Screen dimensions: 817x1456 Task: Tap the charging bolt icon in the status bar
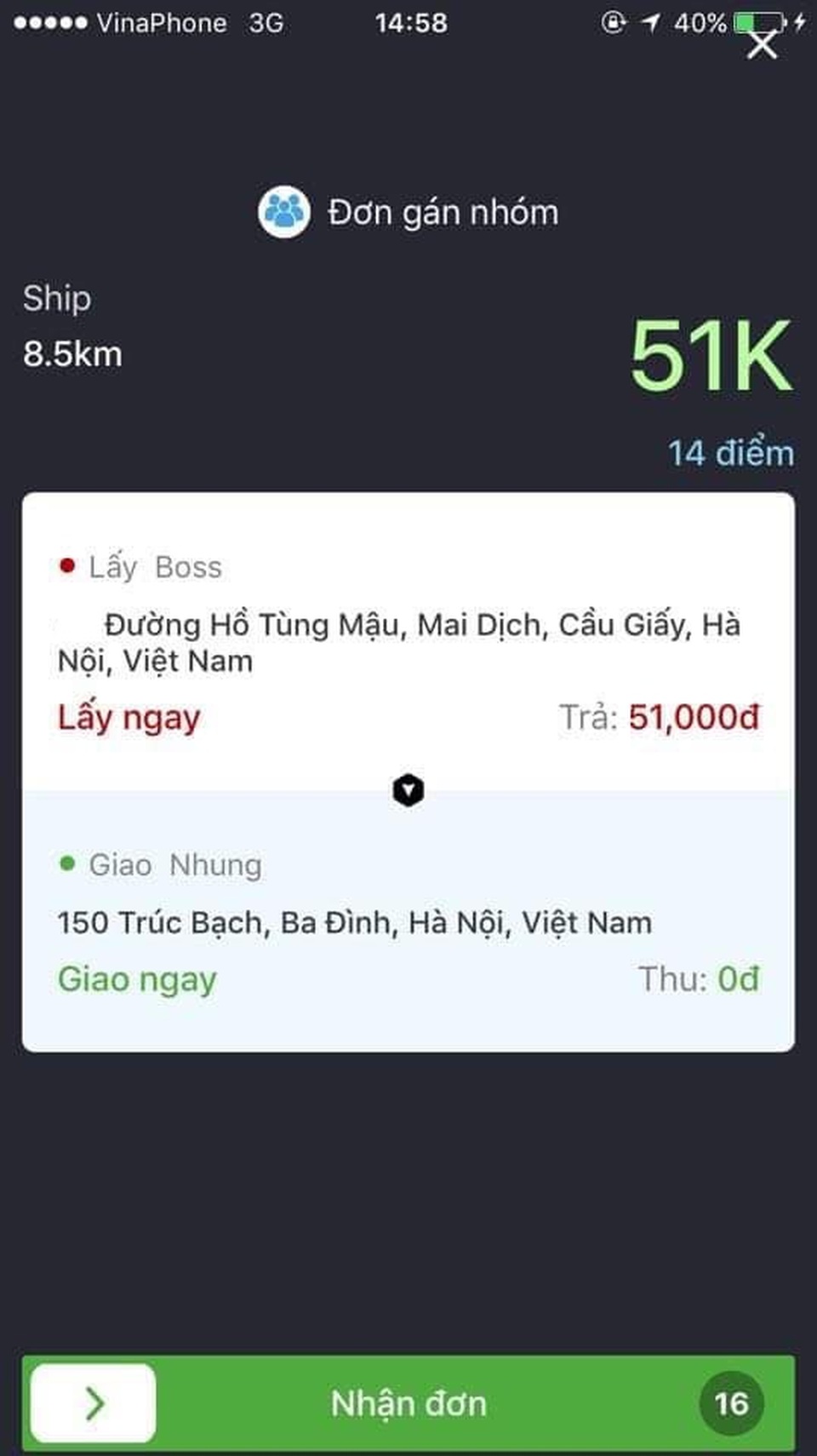pos(801,23)
